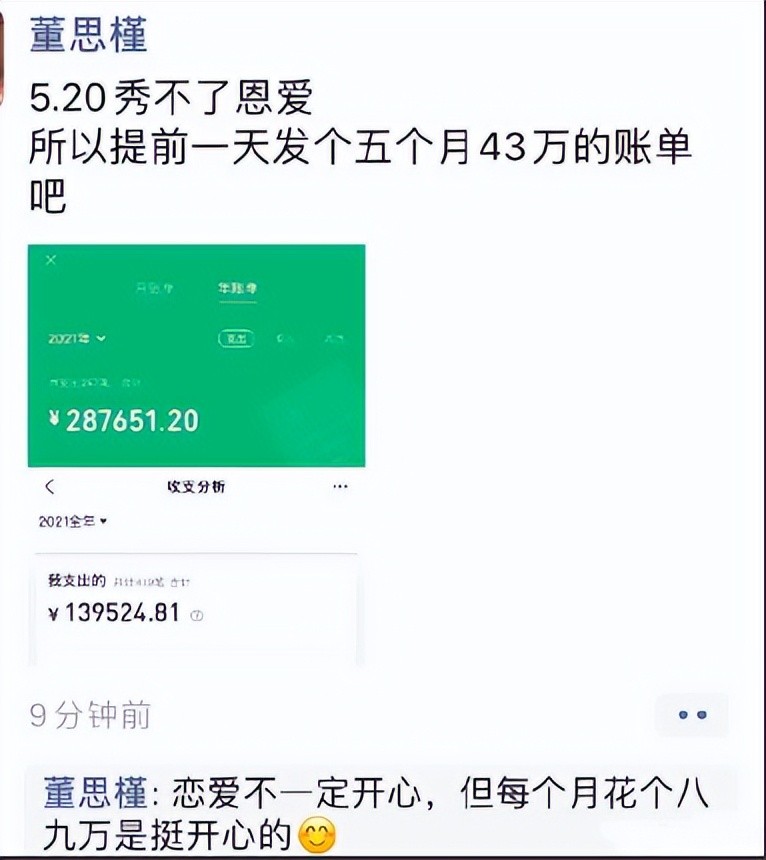View the posted bill screenshot image

point(196,455)
